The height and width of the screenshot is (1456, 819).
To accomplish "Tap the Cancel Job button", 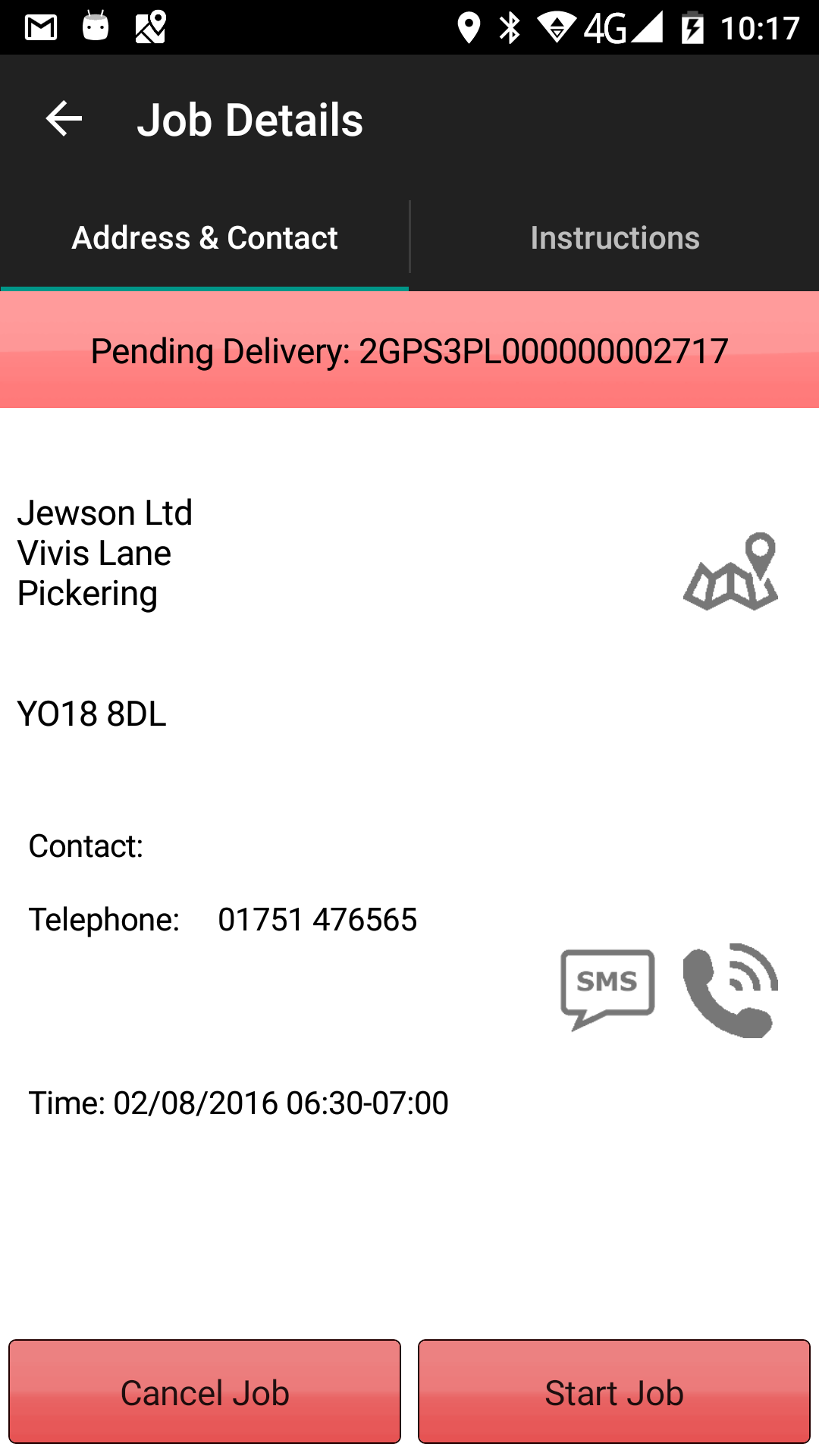I will (x=205, y=1392).
